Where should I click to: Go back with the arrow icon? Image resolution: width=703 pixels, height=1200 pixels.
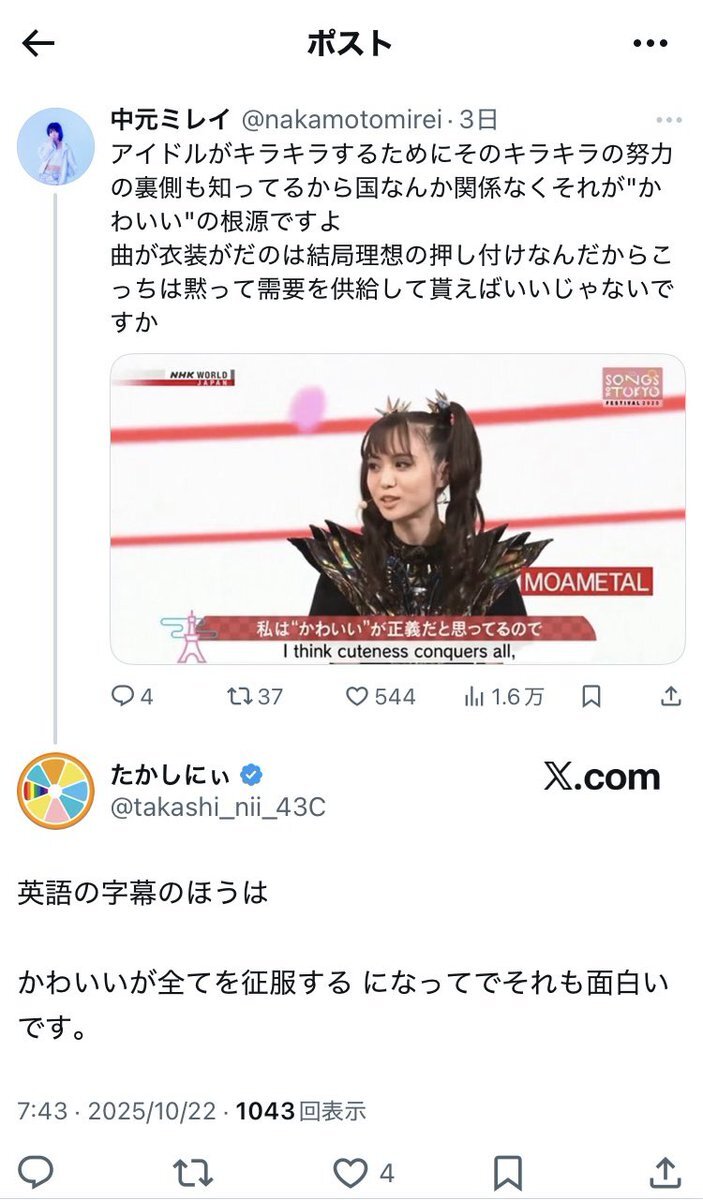pyautogui.click(x=38, y=43)
